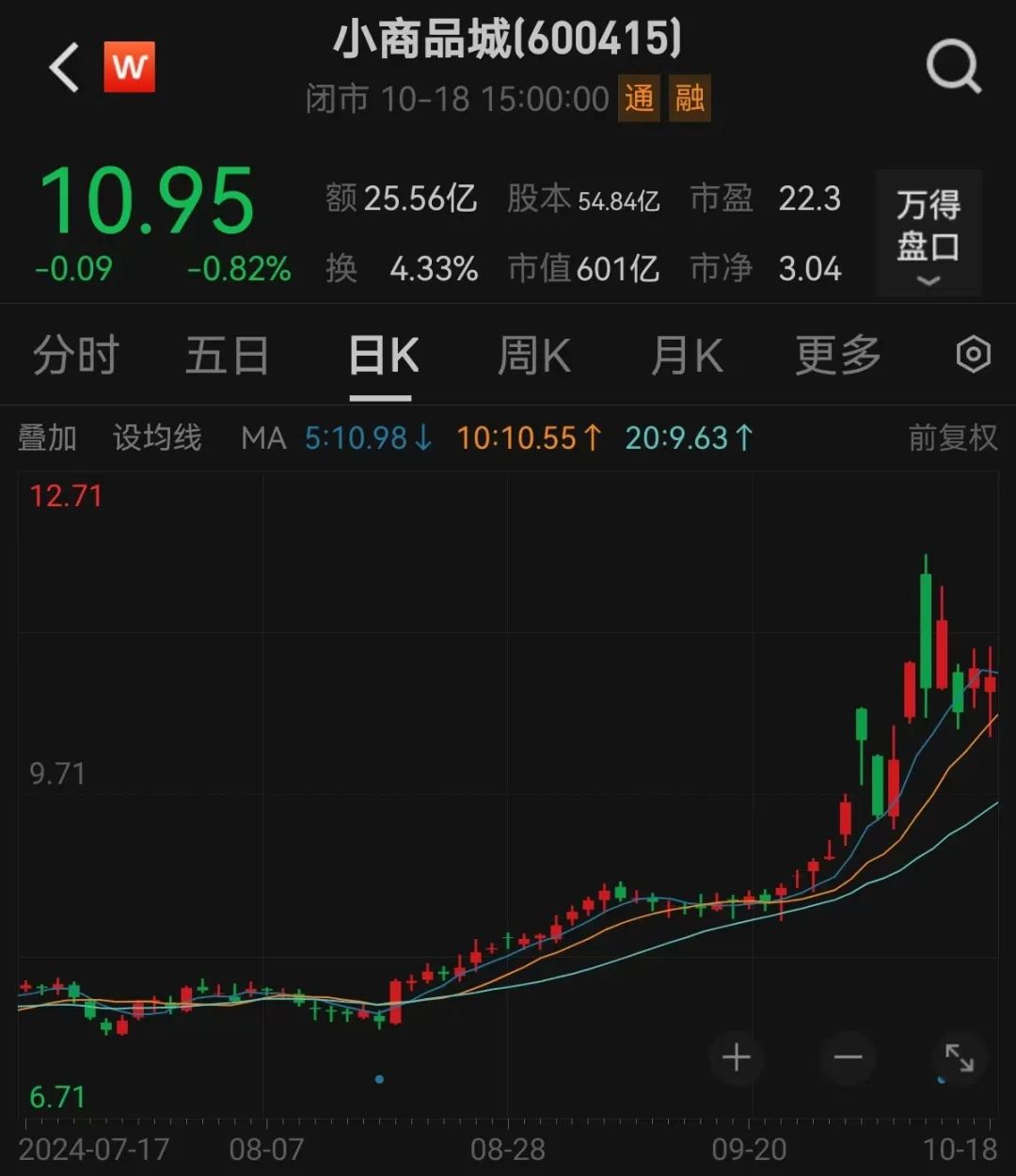This screenshot has width=1016, height=1176.
Task: Collapse the MA indicator settings
Action: click(x=264, y=437)
